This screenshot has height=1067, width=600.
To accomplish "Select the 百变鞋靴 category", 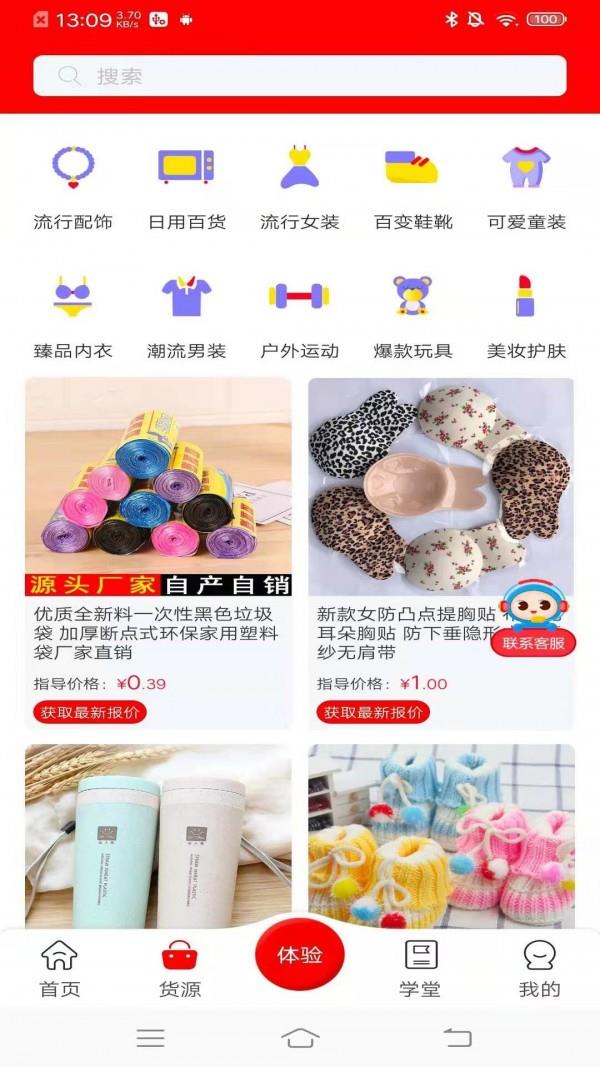I will (x=413, y=186).
